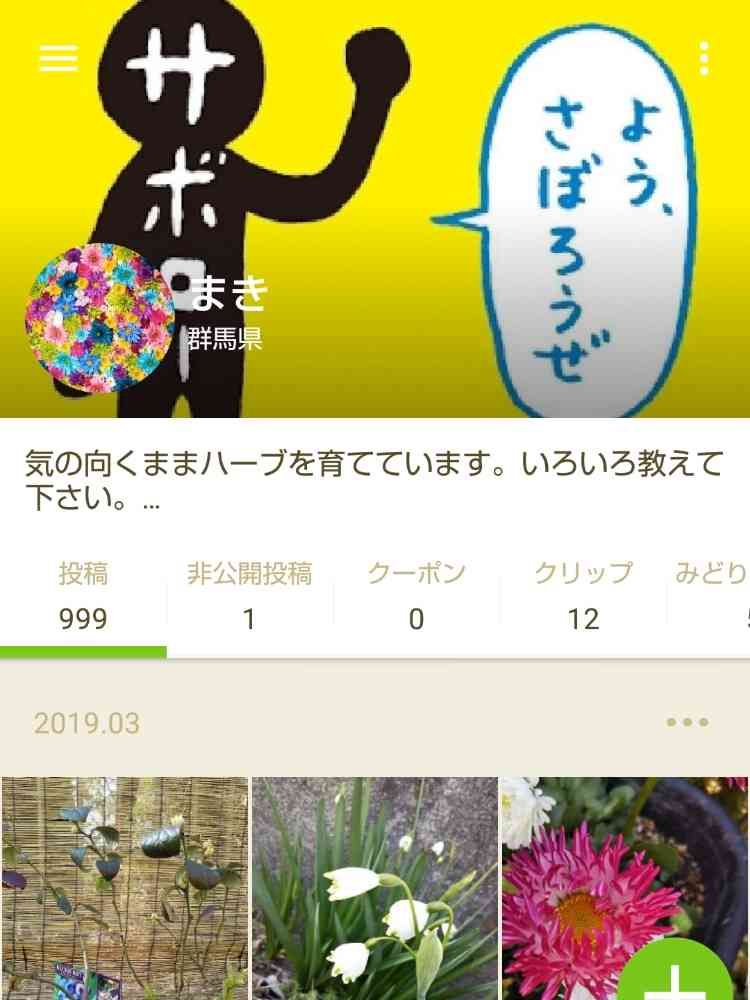Open more options for 2019.03
The width and height of the screenshot is (750, 1000).
tap(687, 723)
